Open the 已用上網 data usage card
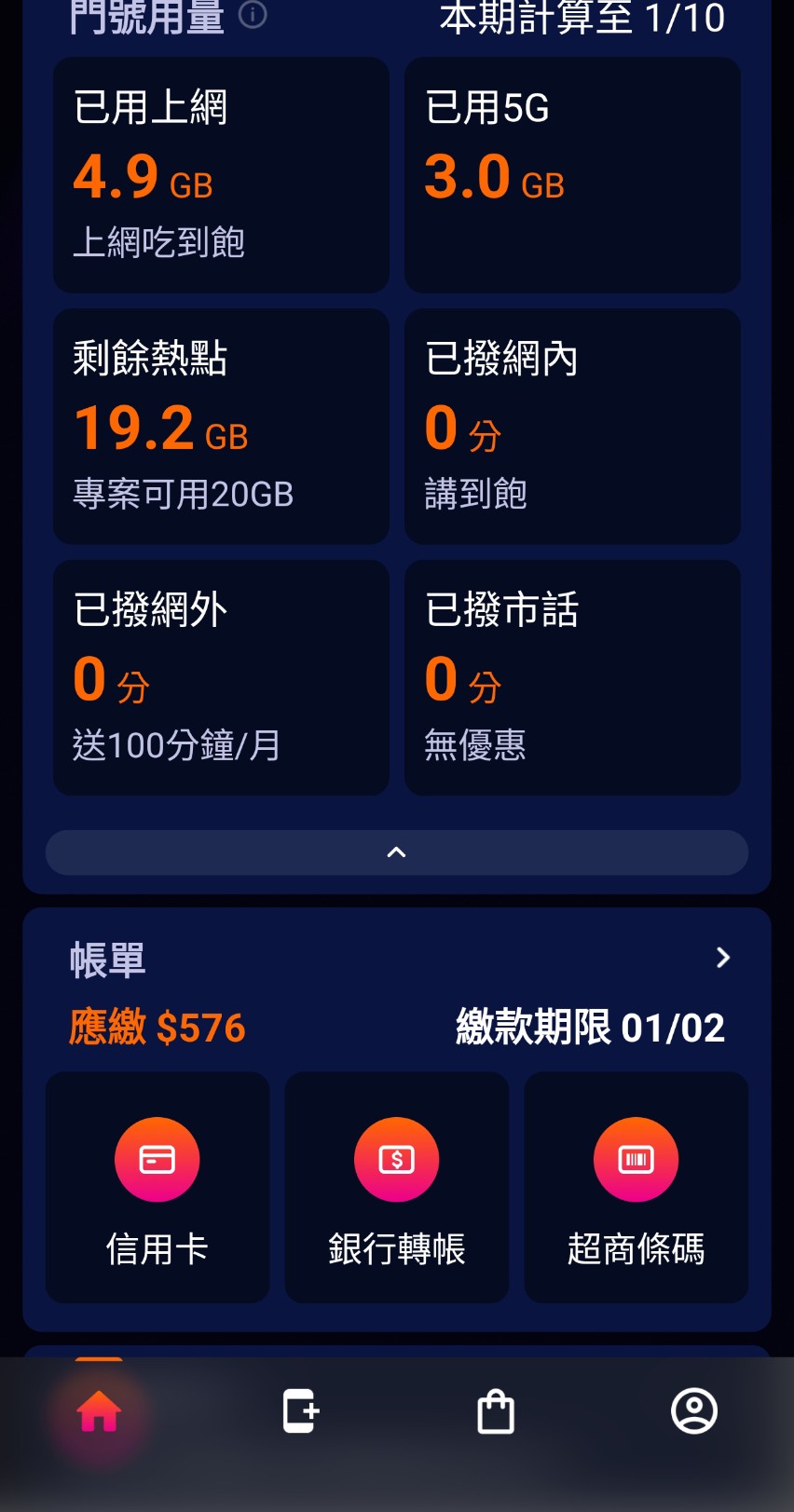The width and height of the screenshot is (794, 1512). click(221, 175)
